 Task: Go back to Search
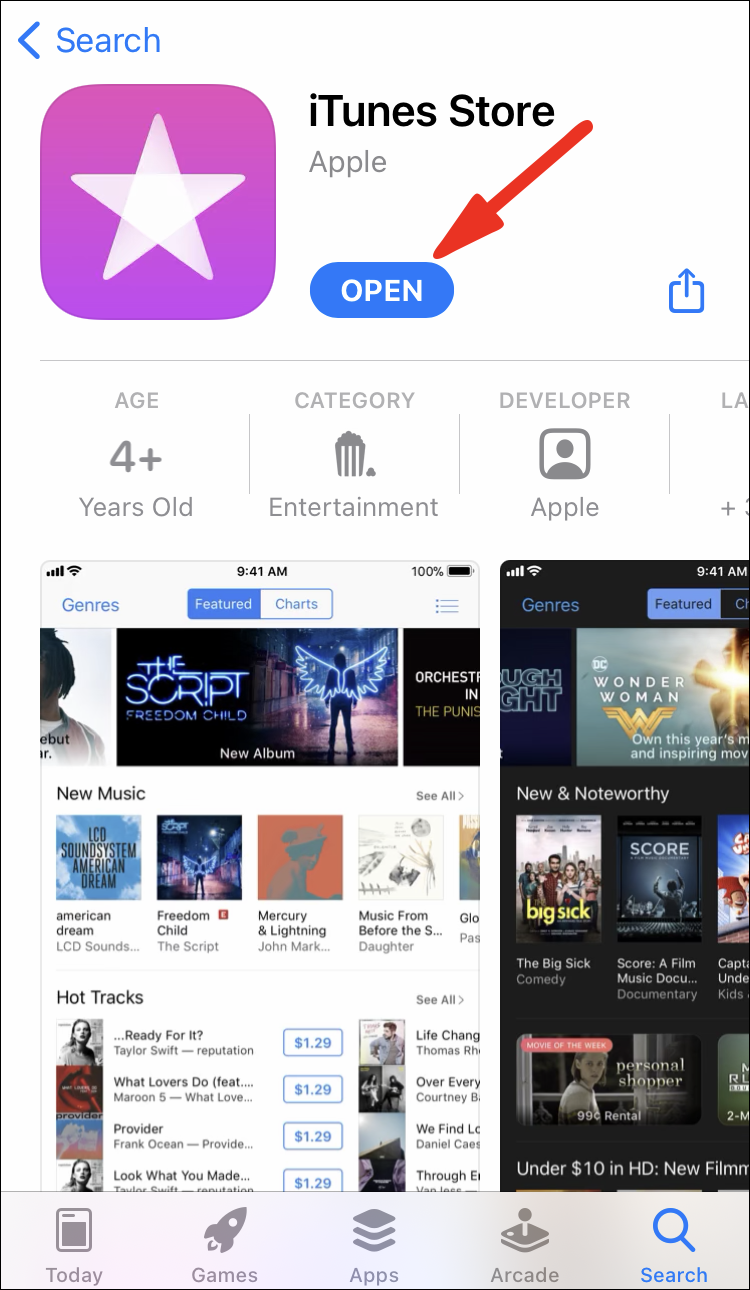click(x=90, y=41)
